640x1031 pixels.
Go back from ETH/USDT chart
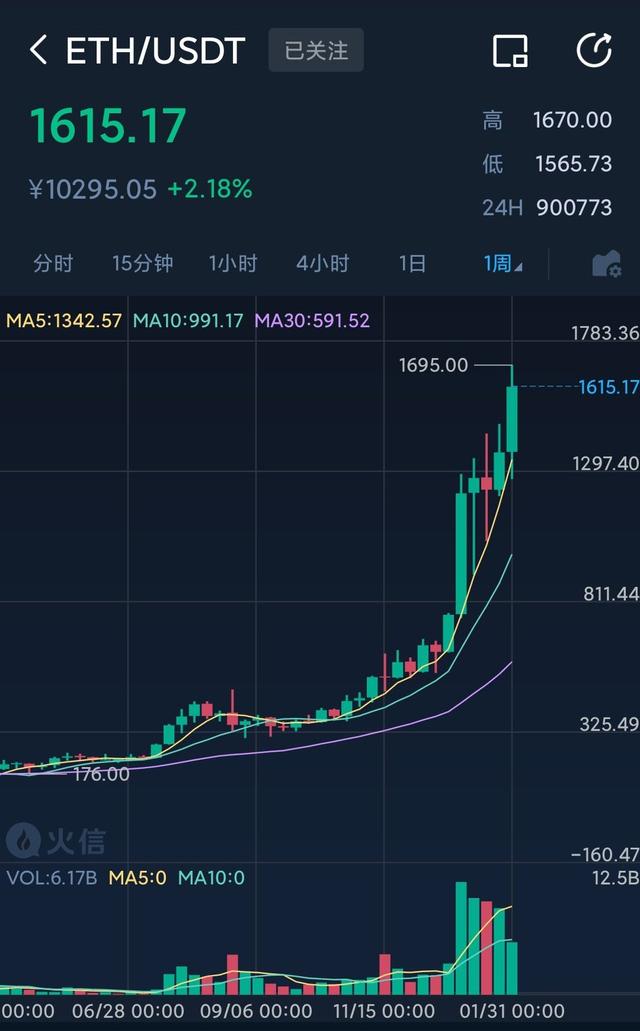[x=38, y=50]
